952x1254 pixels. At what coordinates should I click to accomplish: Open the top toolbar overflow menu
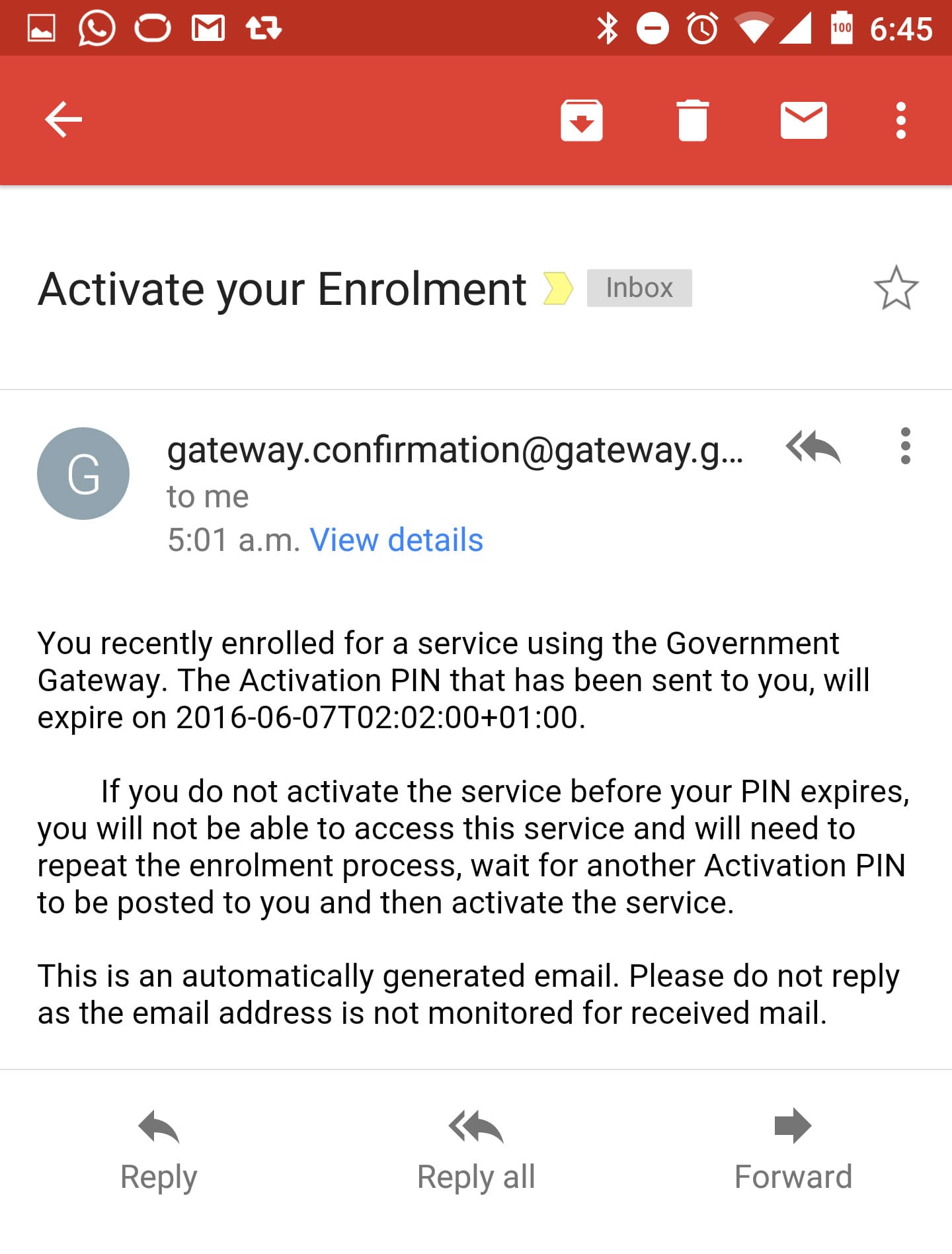click(x=900, y=120)
